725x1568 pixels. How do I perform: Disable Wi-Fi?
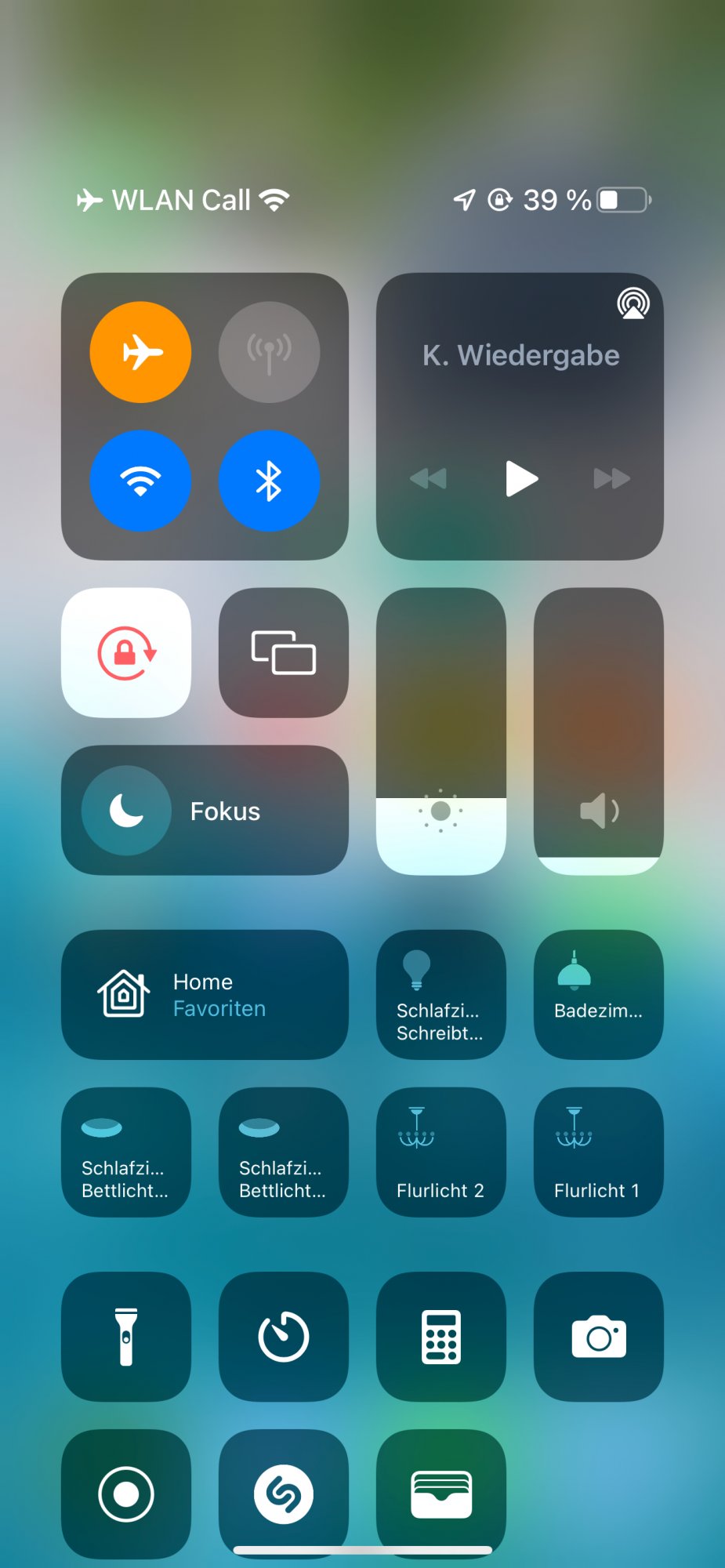click(x=140, y=481)
